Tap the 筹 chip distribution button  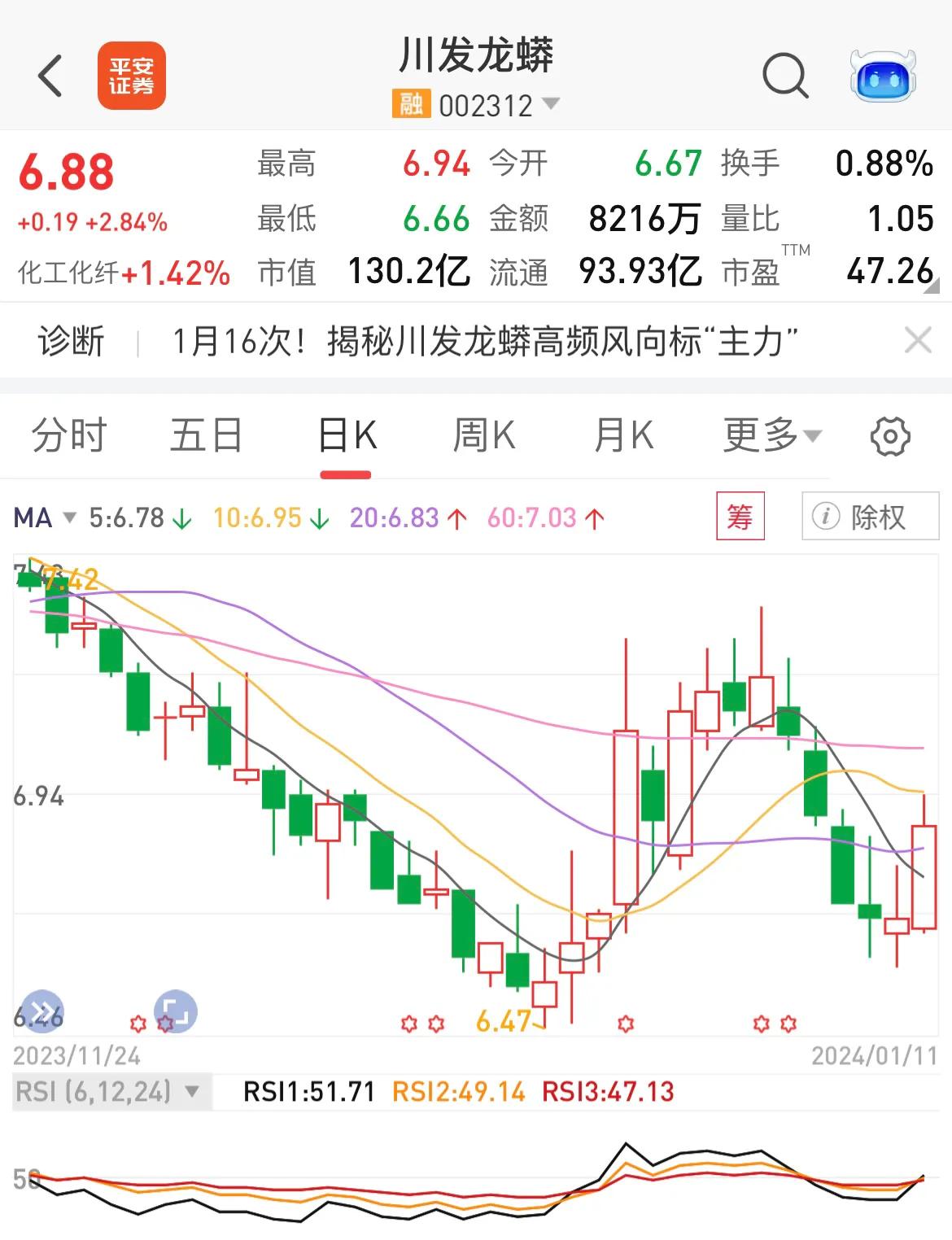point(740,517)
